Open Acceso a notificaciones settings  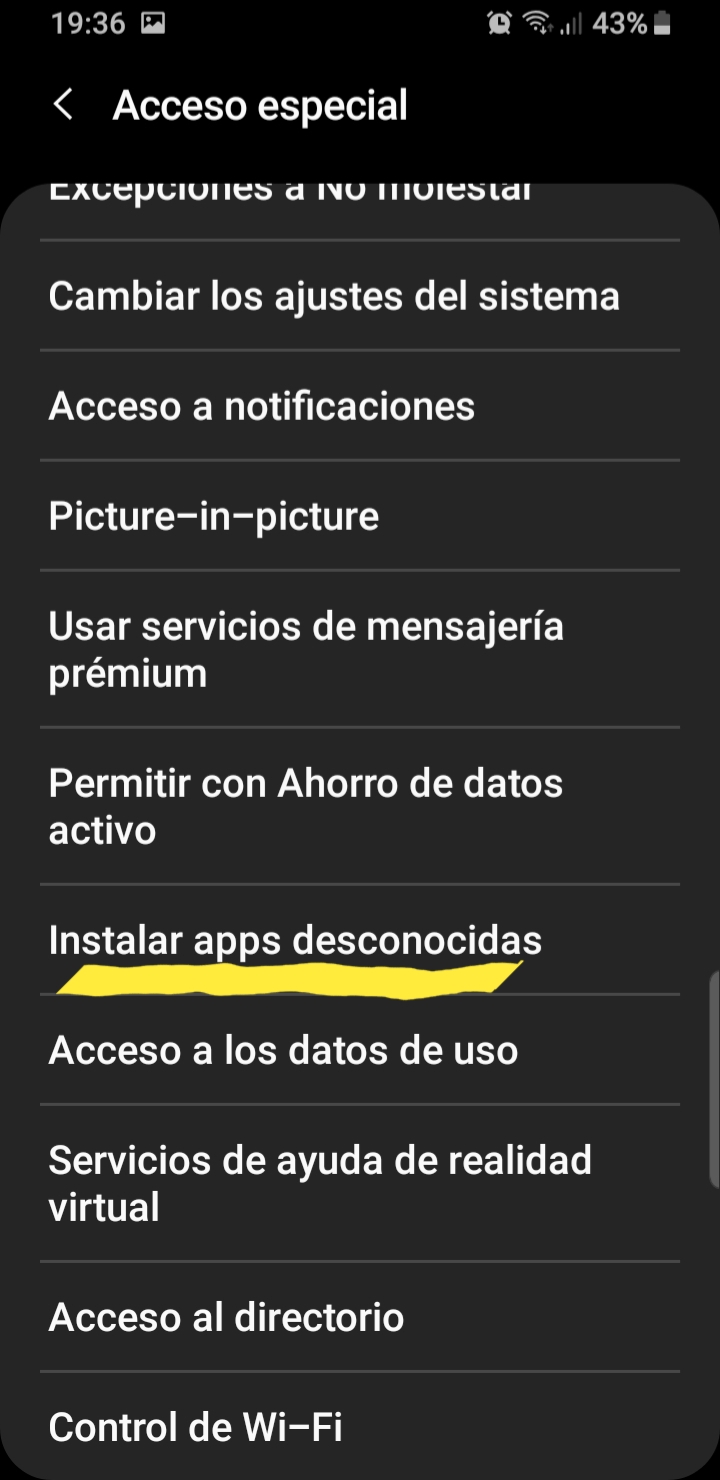point(262,405)
